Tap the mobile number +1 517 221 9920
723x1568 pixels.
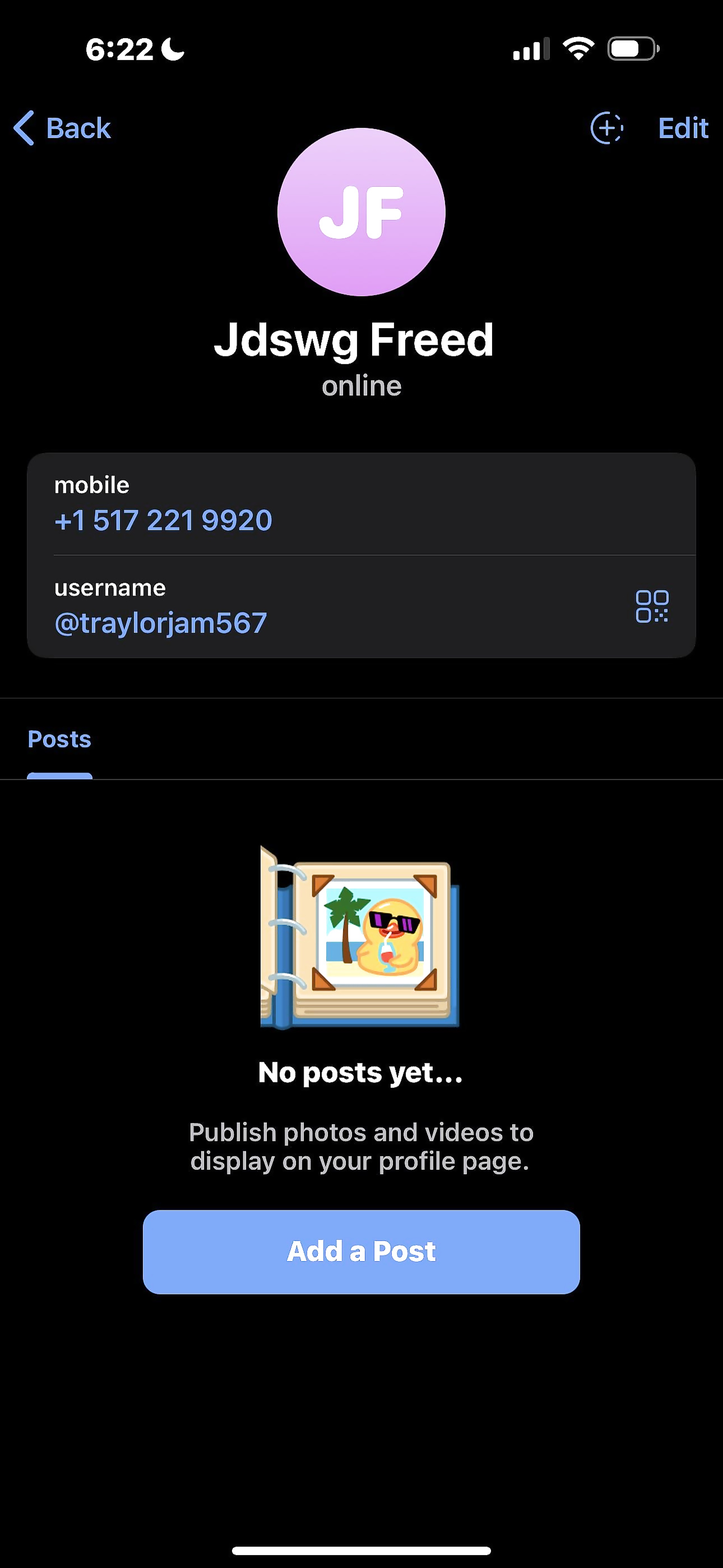pos(163,520)
